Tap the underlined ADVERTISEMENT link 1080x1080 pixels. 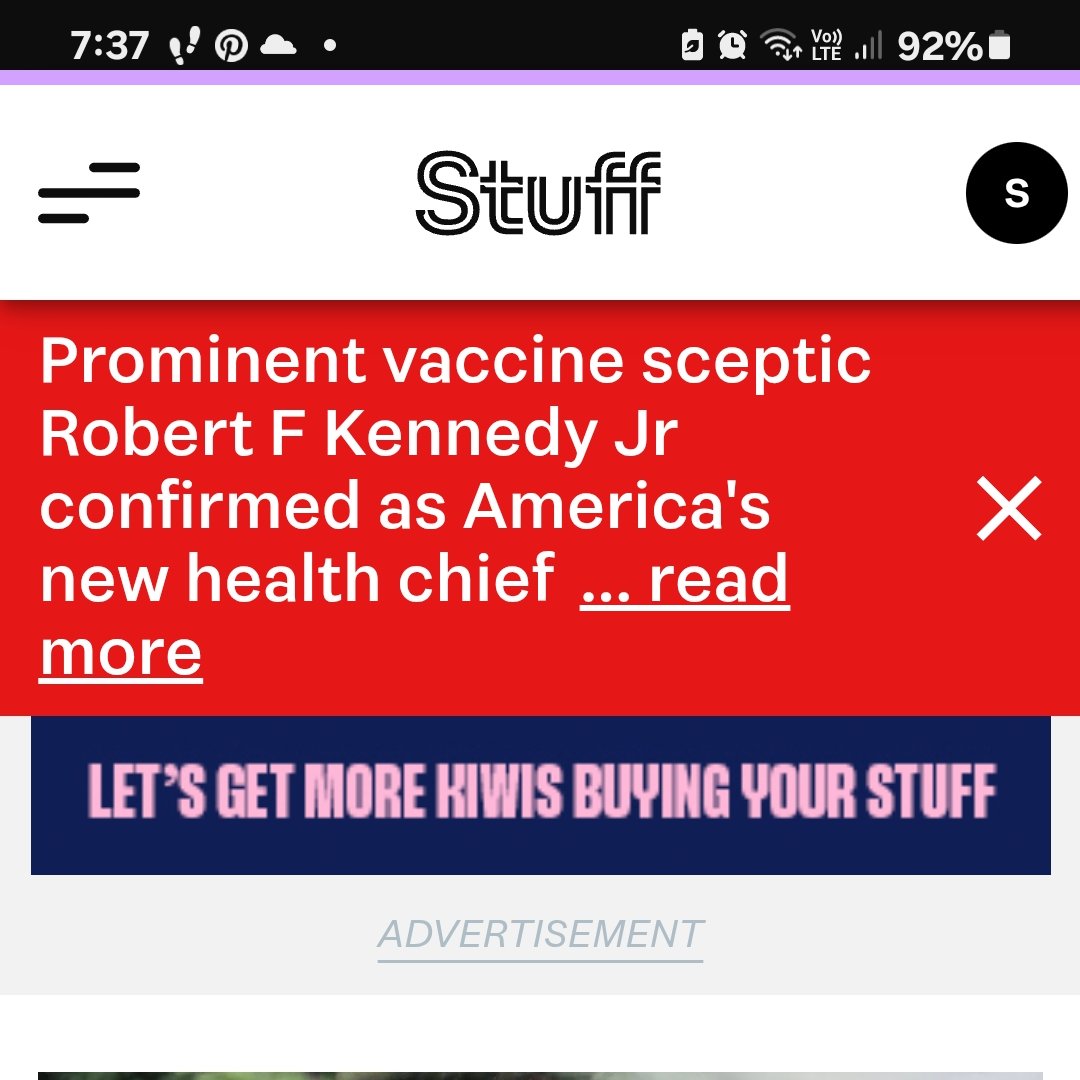pos(540,936)
